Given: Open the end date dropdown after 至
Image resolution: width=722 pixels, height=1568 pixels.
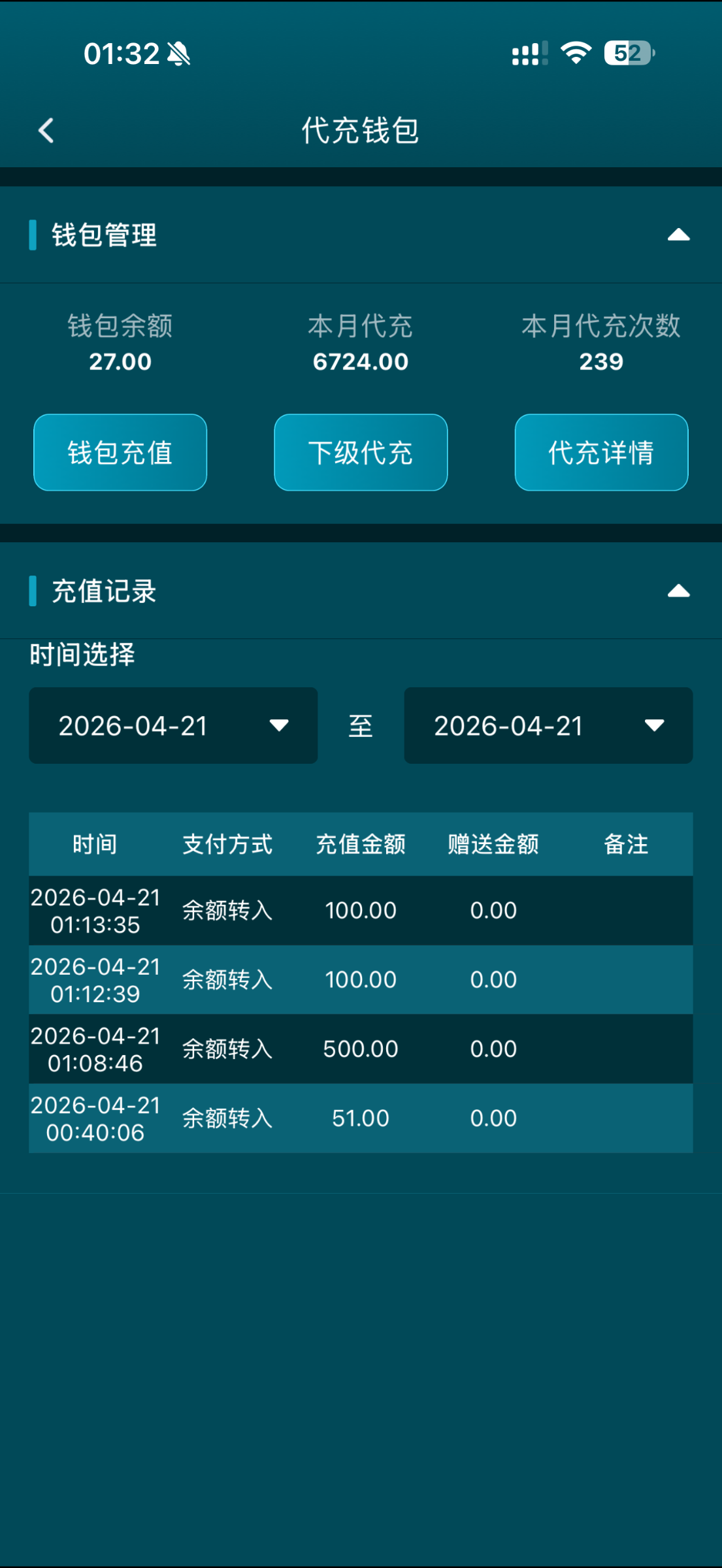Looking at the screenshot, I should 548,725.
